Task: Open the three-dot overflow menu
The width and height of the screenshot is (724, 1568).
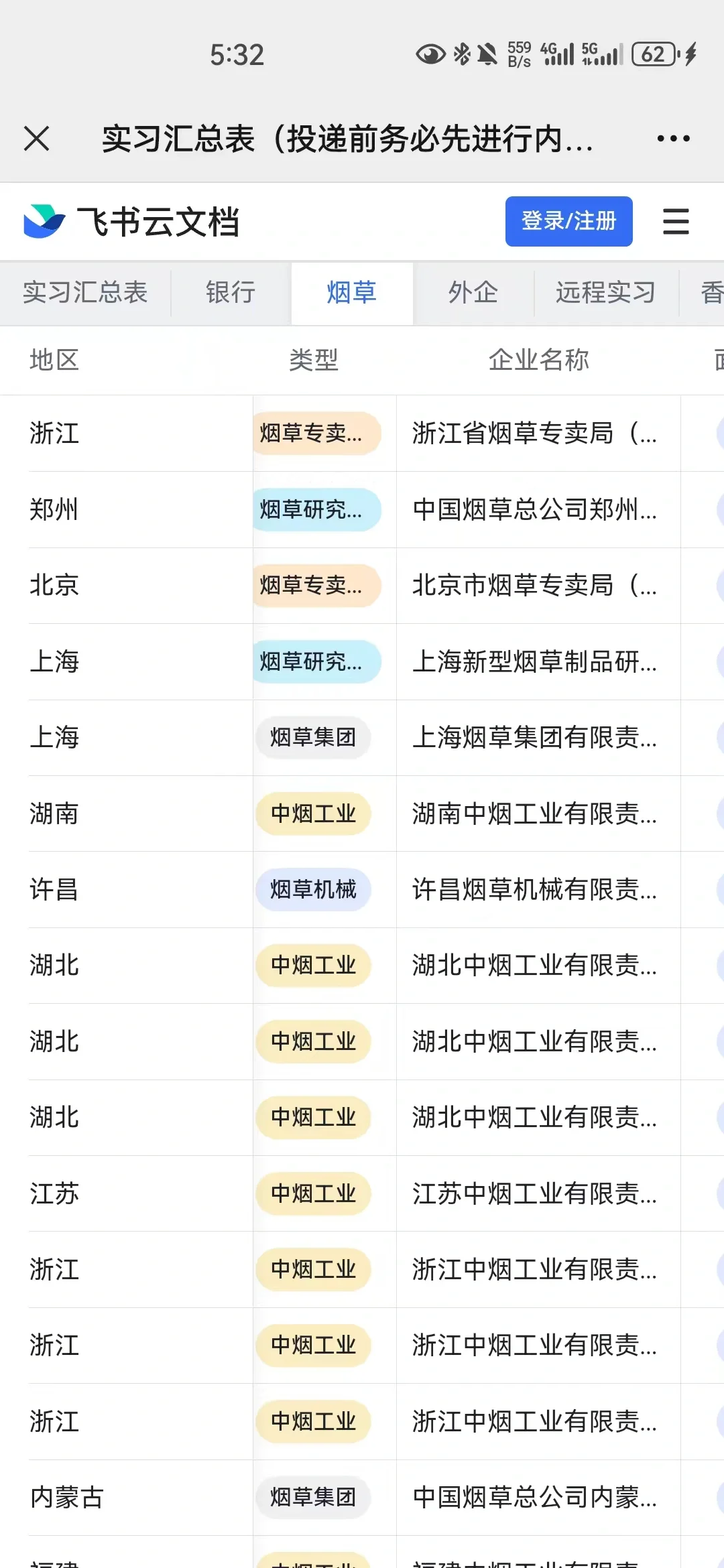Action: point(673,139)
